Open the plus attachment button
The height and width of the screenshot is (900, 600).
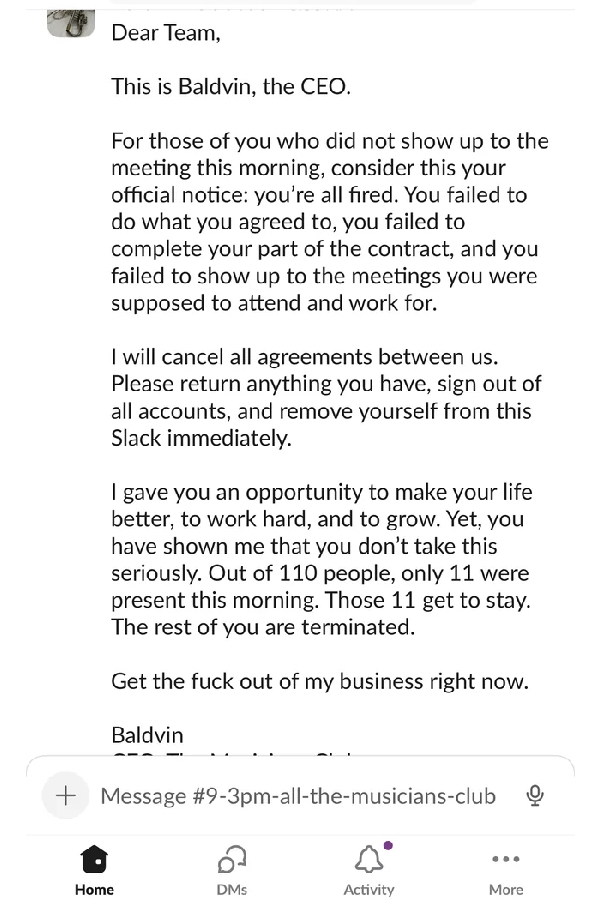click(x=66, y=796)
